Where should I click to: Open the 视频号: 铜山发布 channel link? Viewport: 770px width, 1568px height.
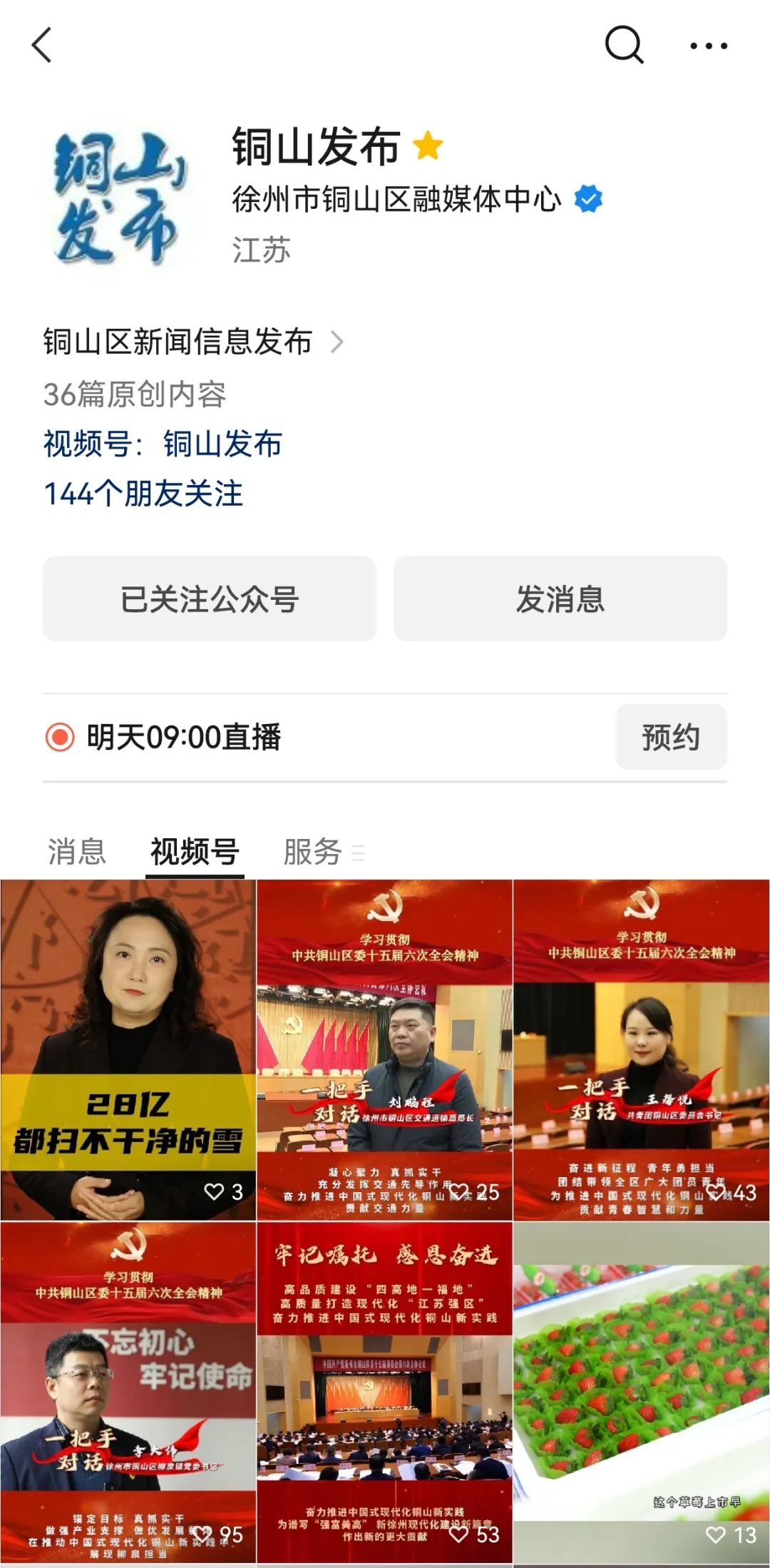163,444
